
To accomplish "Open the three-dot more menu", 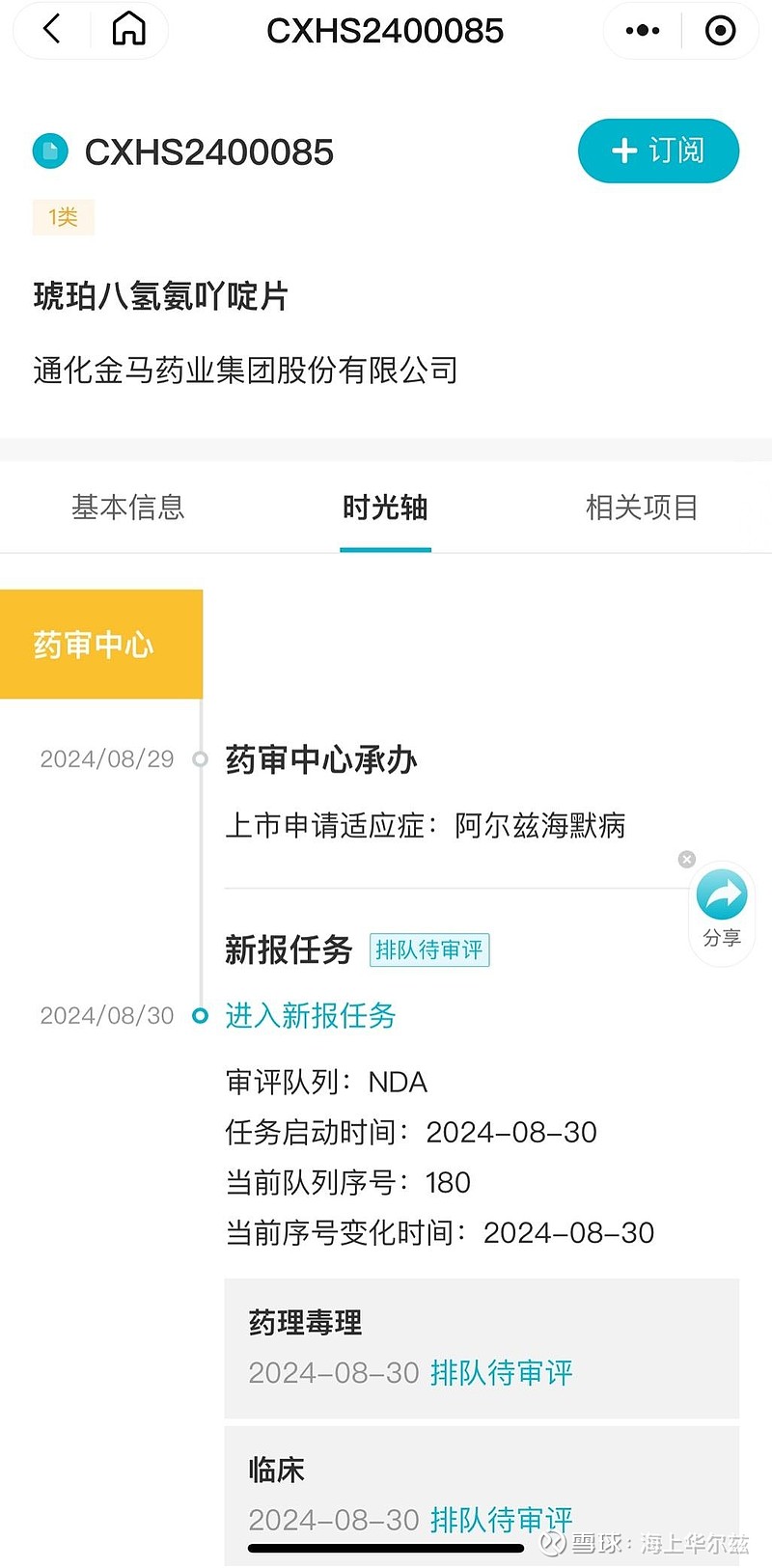I will tap(643, 31).
